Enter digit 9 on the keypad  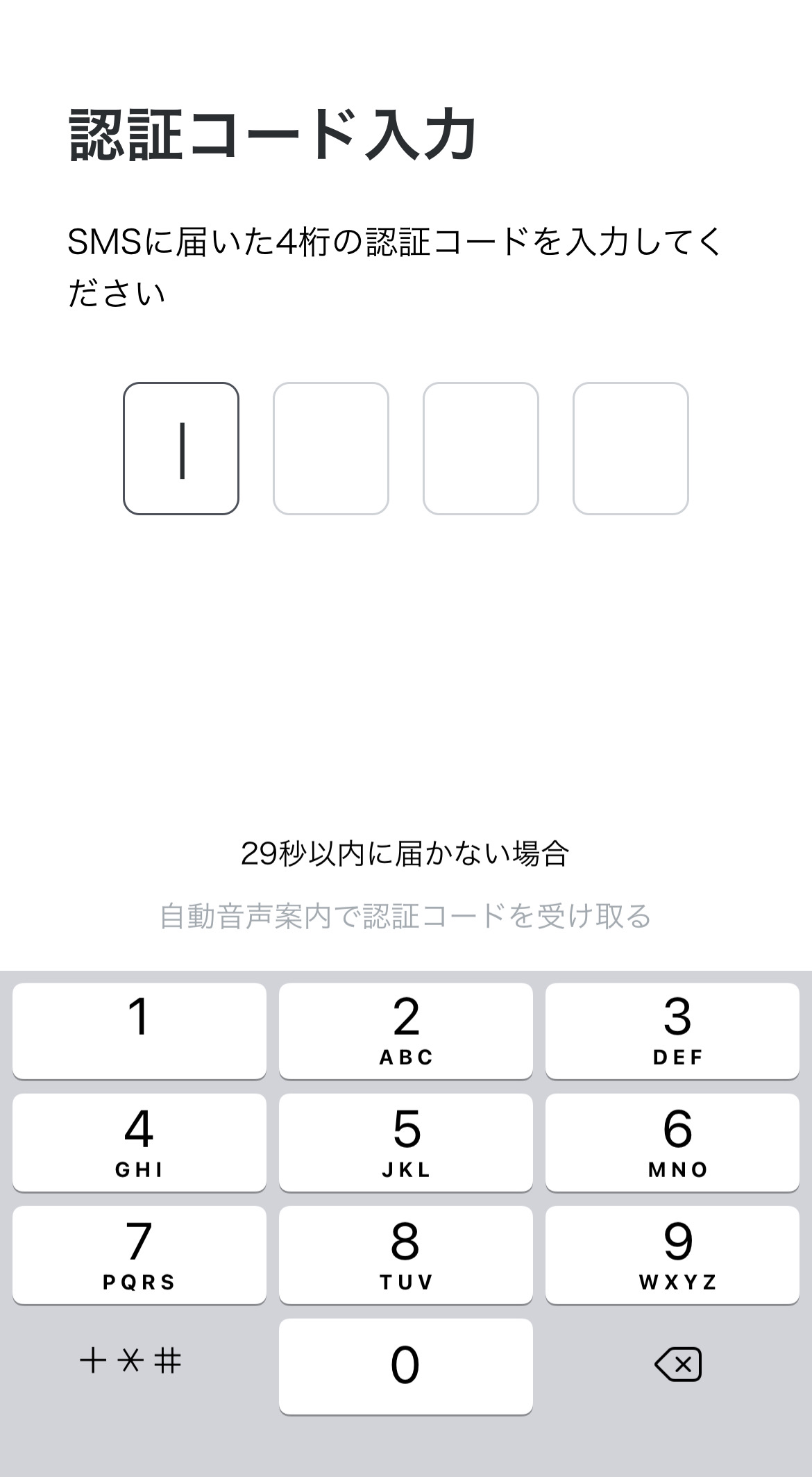click(x=673, y=1255)
